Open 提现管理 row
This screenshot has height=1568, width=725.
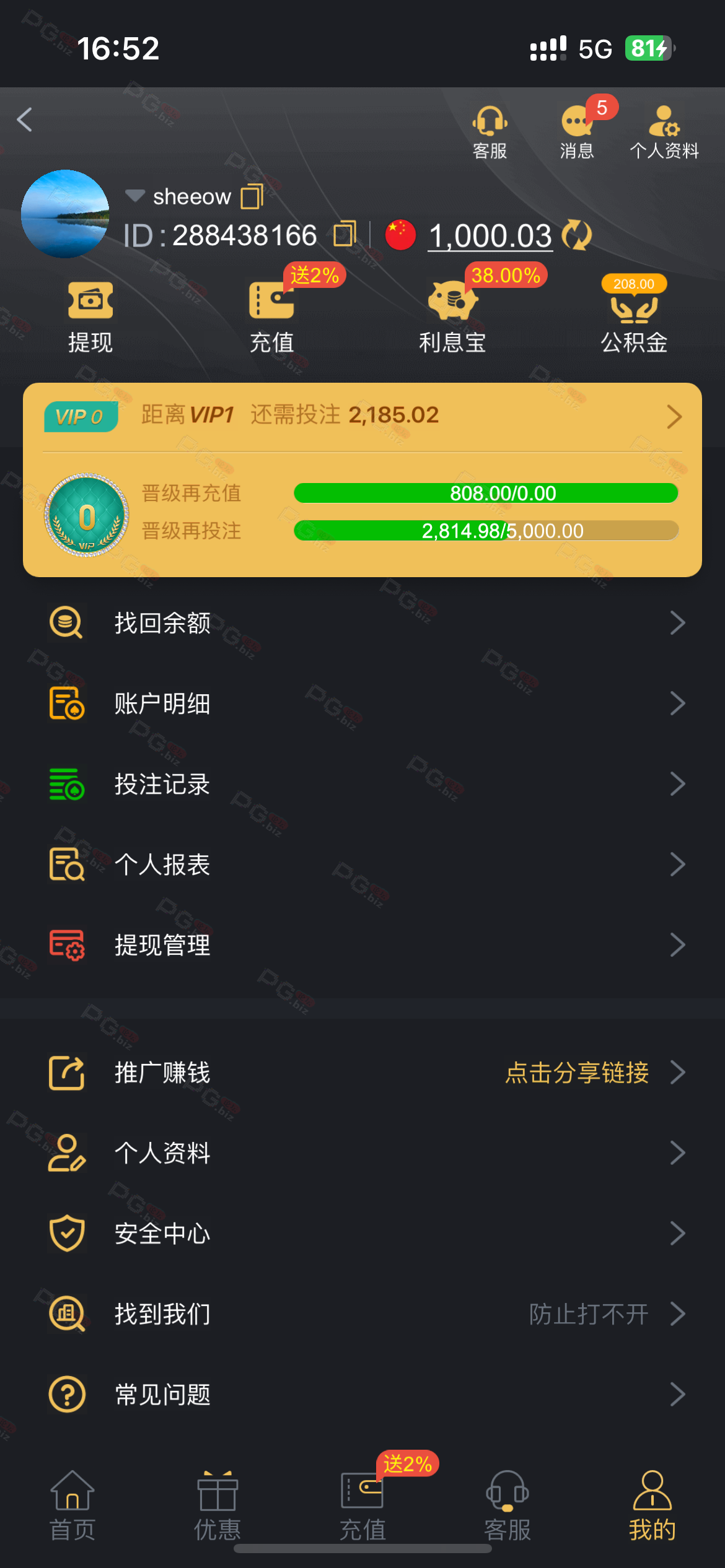[x=362, y=945]
